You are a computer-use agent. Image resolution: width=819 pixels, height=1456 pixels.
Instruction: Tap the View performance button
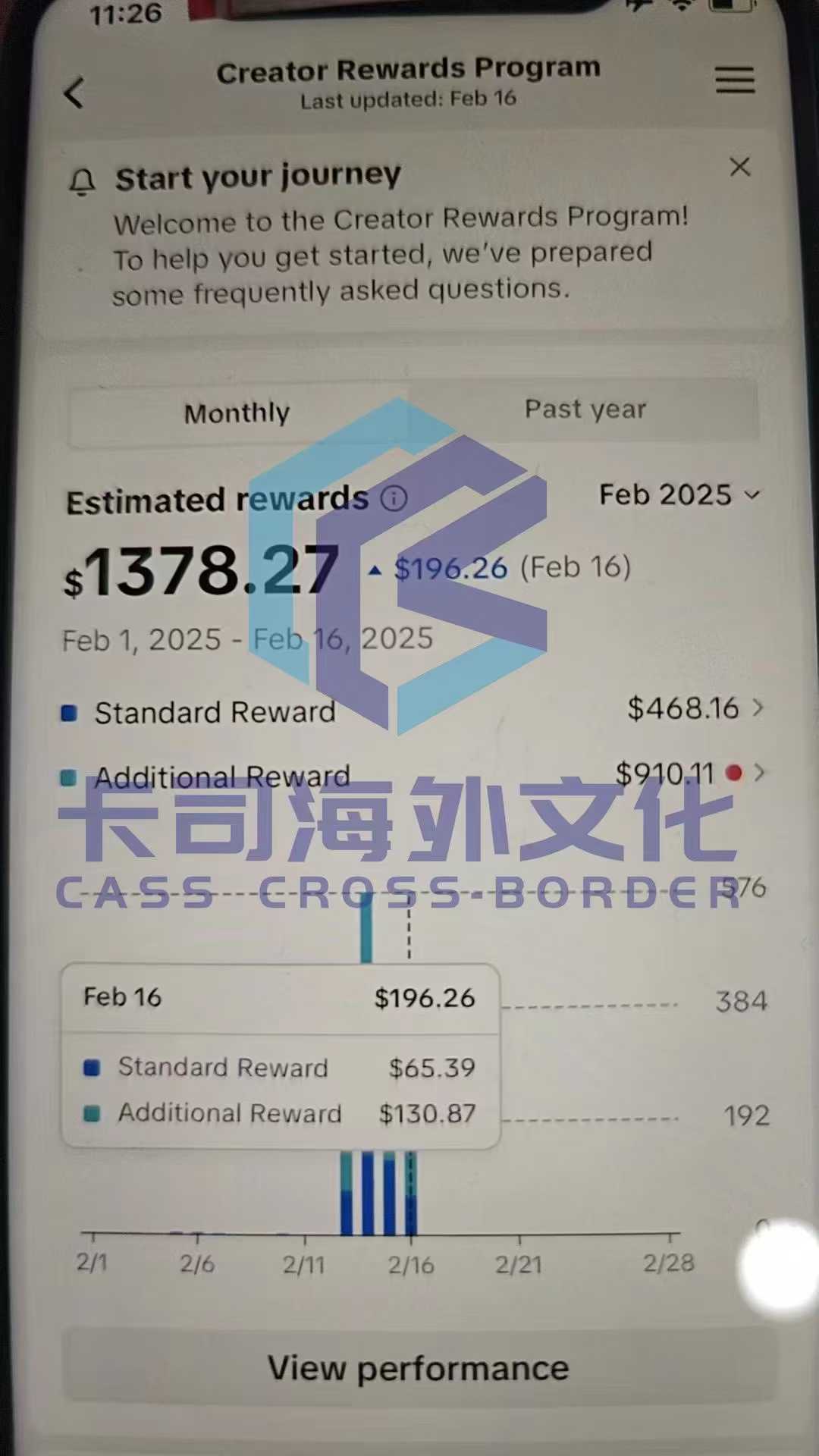tap(419, 1368)
